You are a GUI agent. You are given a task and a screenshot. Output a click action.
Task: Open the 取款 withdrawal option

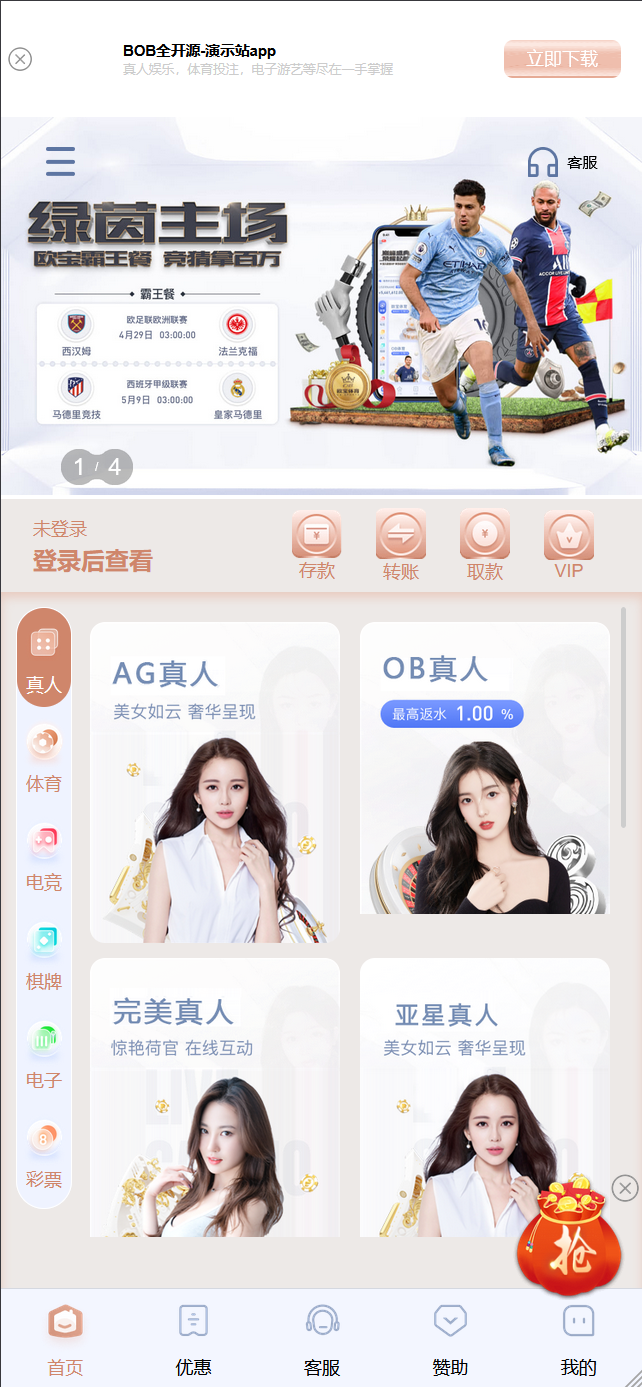(485, 546)
